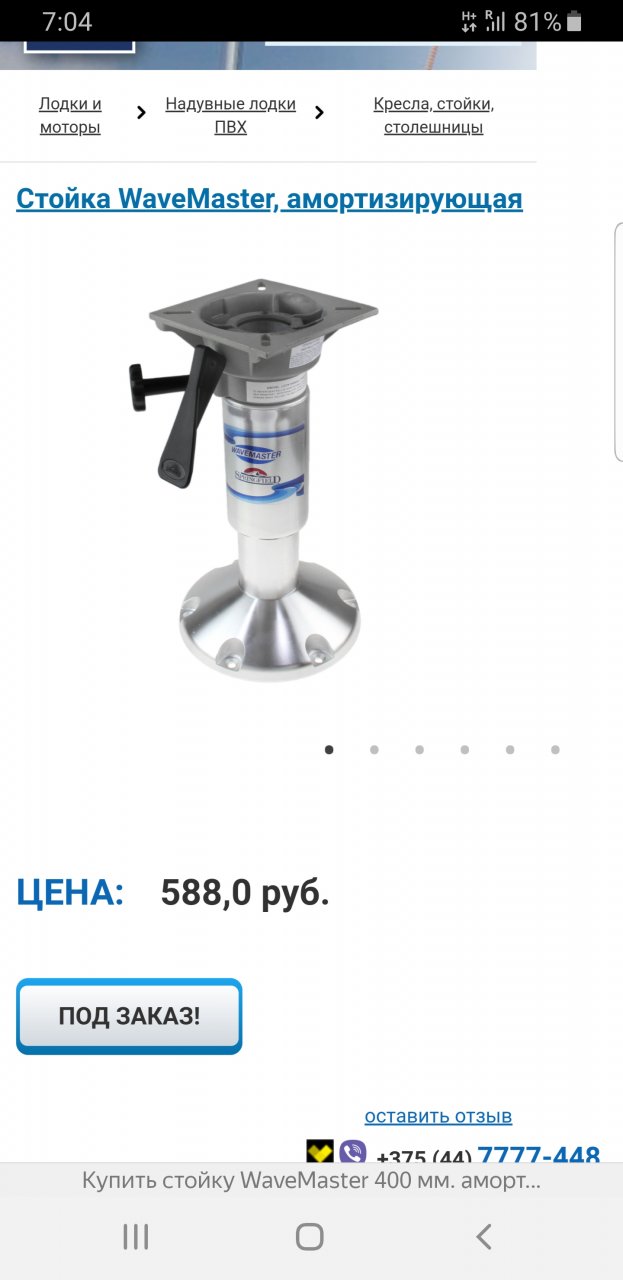623x1280 pixels.
Task: Go back with the system back button
Action: (484, 1237)
